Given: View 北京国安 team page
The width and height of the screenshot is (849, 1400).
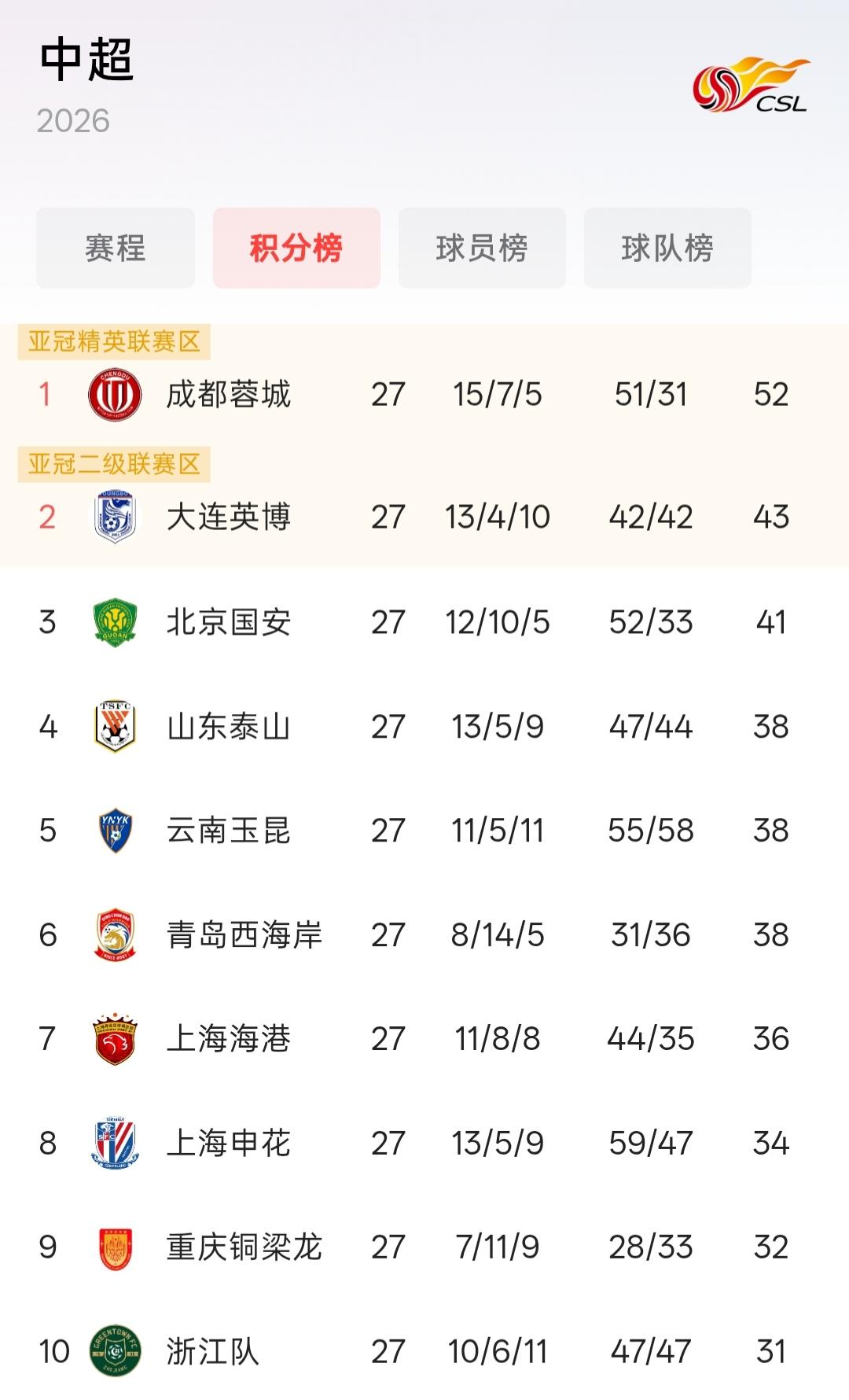Looking at the screenshot, I should [x=424, y=622].
